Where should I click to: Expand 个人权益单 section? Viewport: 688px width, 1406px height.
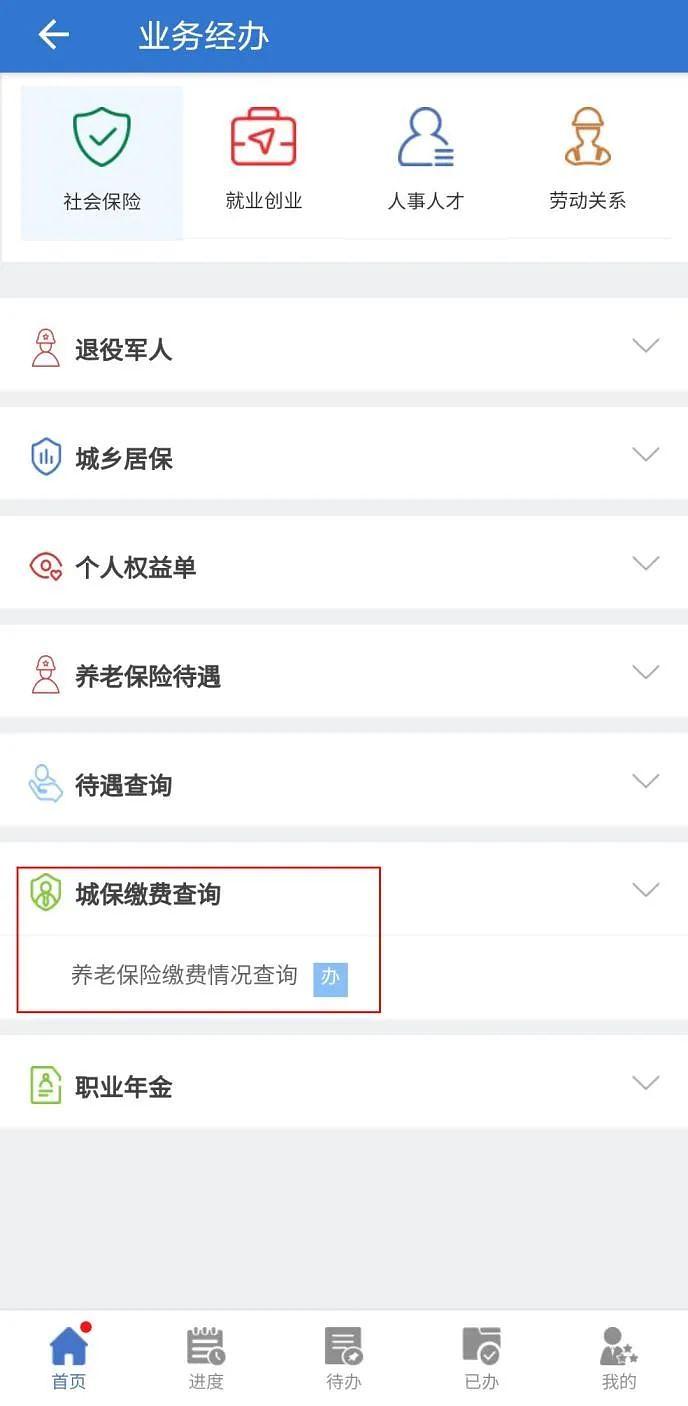point(344,566)
